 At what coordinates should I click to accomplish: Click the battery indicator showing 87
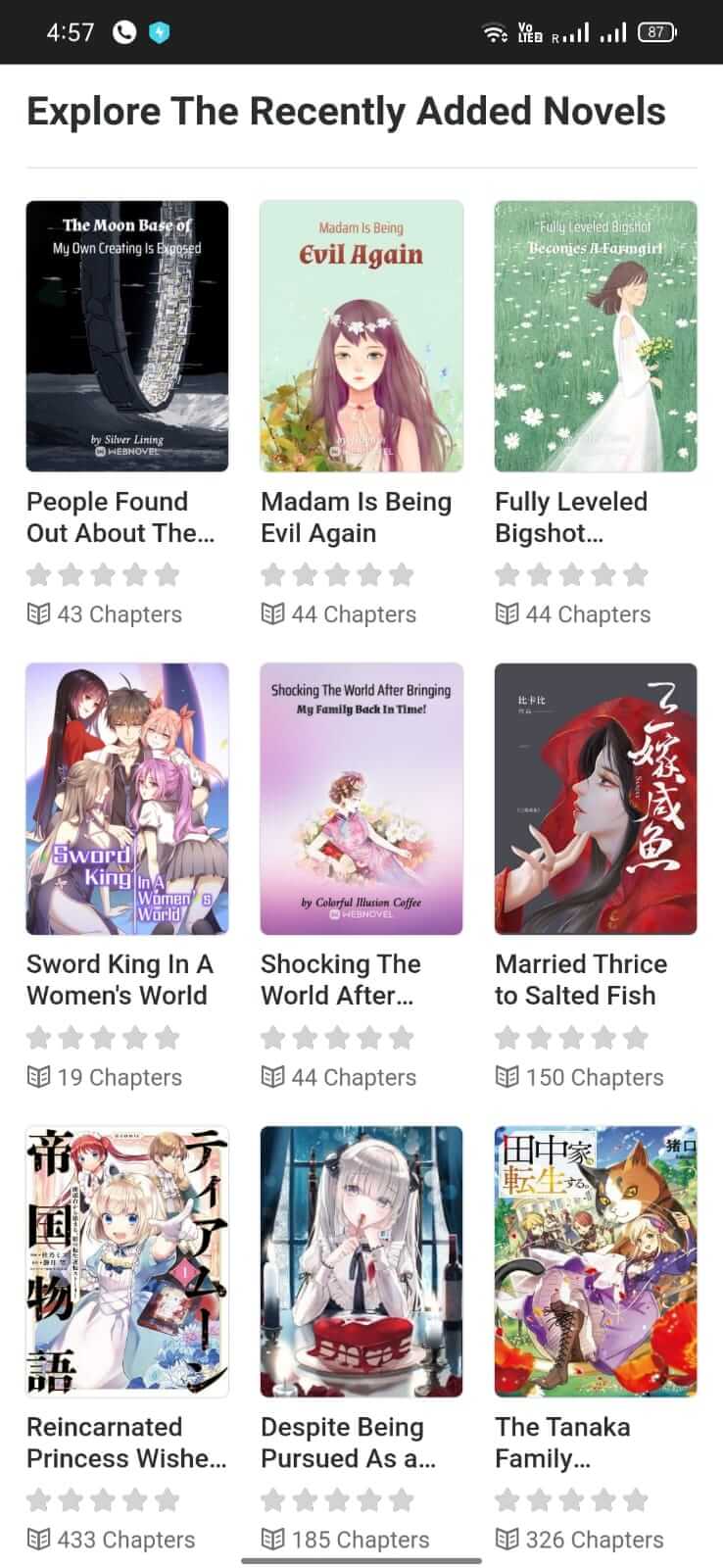click(660, 31)
